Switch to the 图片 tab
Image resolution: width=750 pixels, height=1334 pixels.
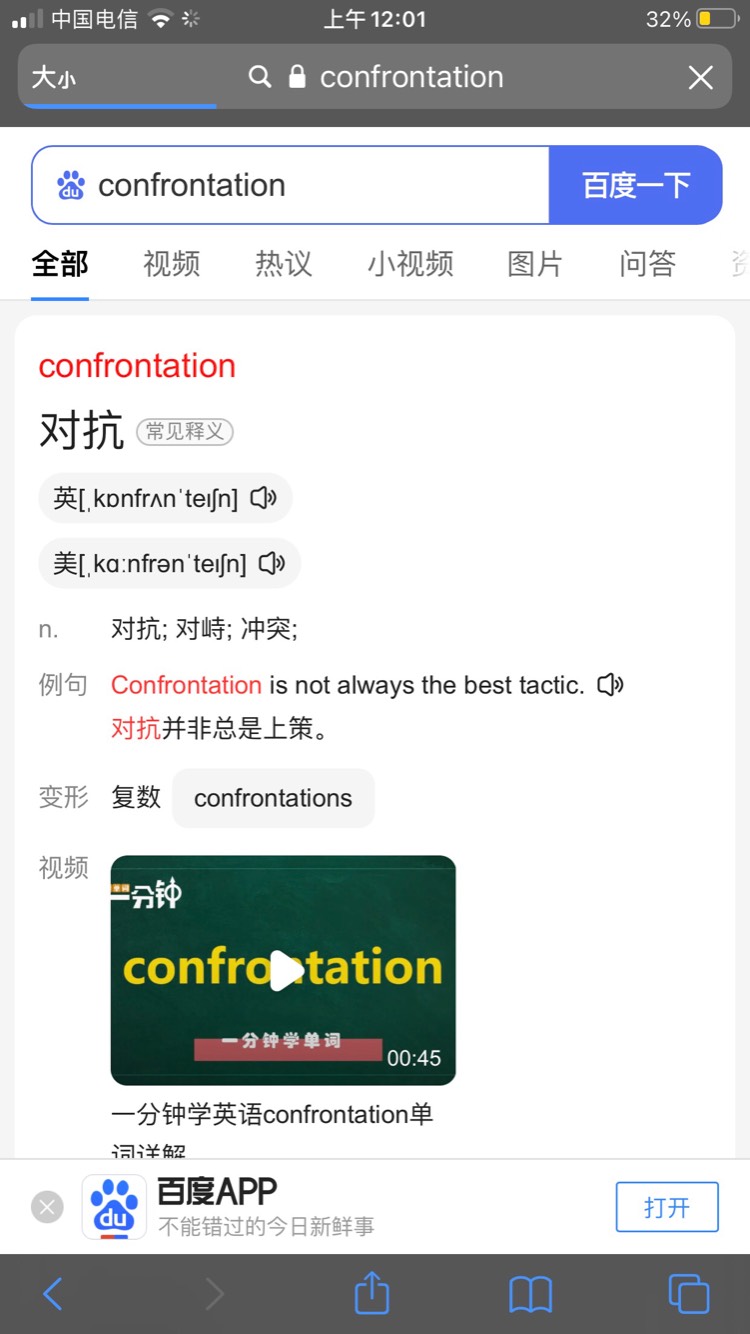coord(535,264)
